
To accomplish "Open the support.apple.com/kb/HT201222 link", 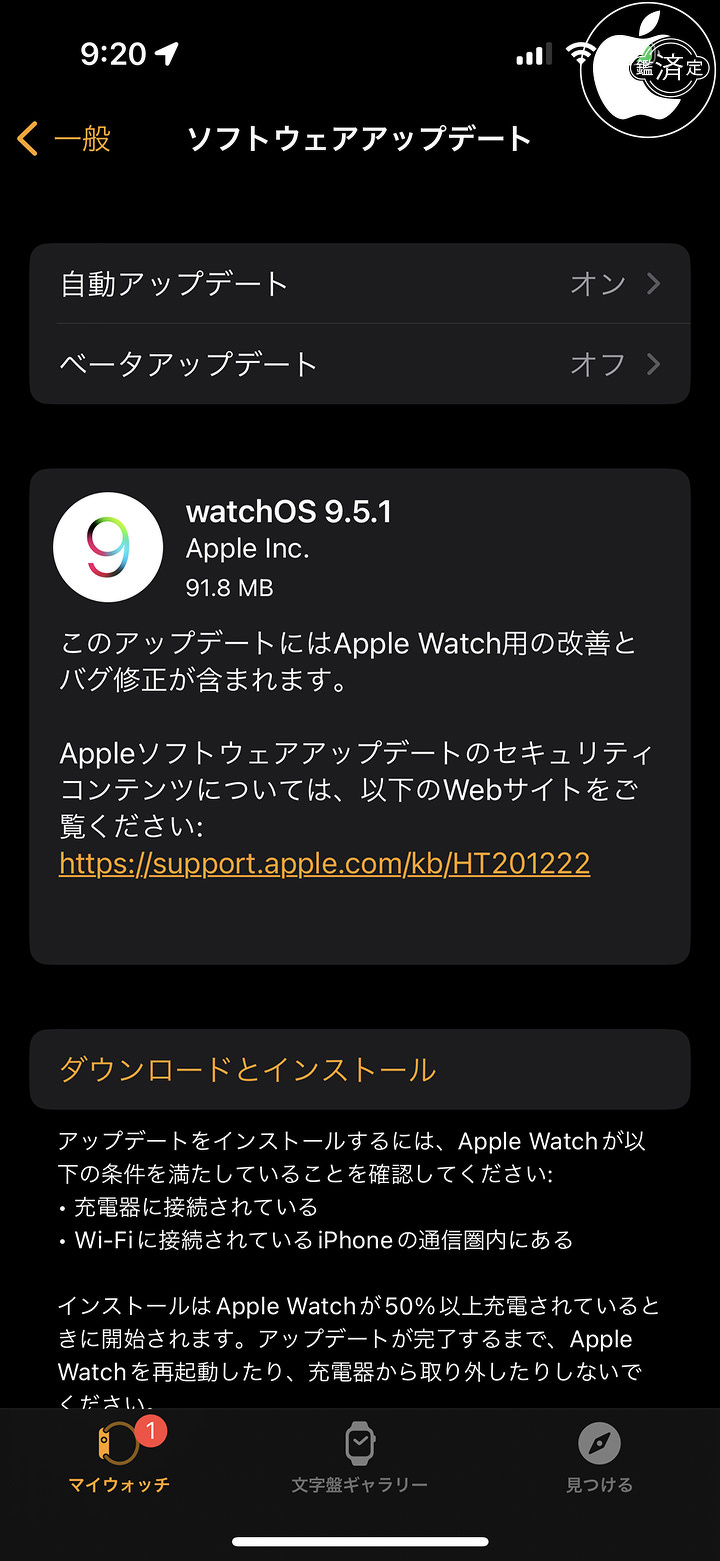I will (325, 863).
